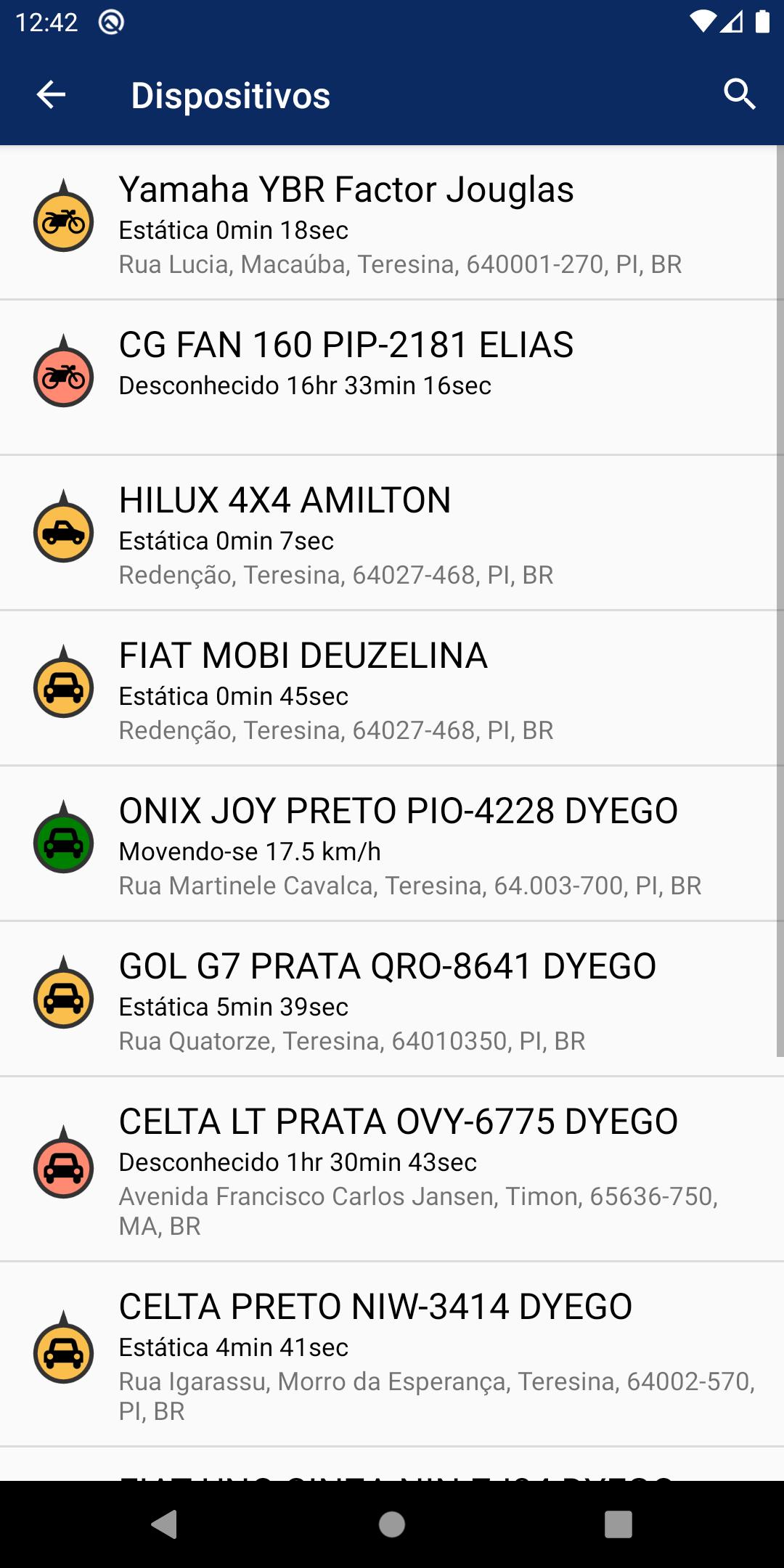Open recent apps from navigation bar
The height and width of the screenshot is (1568, 784).
[x=618, y=1524]
